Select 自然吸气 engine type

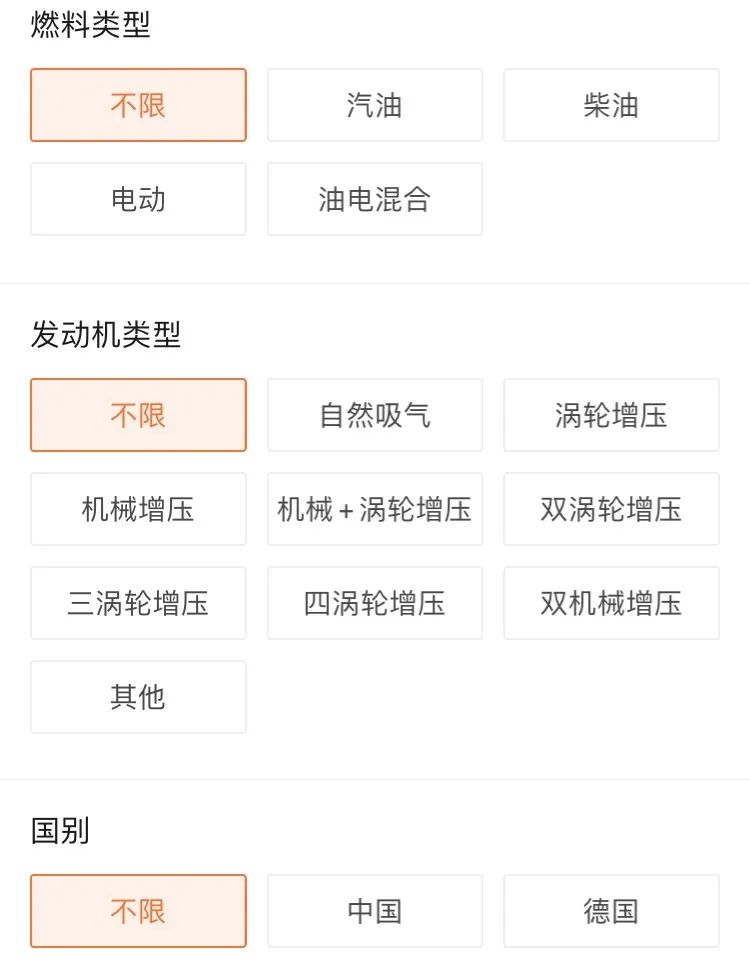[374, 416]
